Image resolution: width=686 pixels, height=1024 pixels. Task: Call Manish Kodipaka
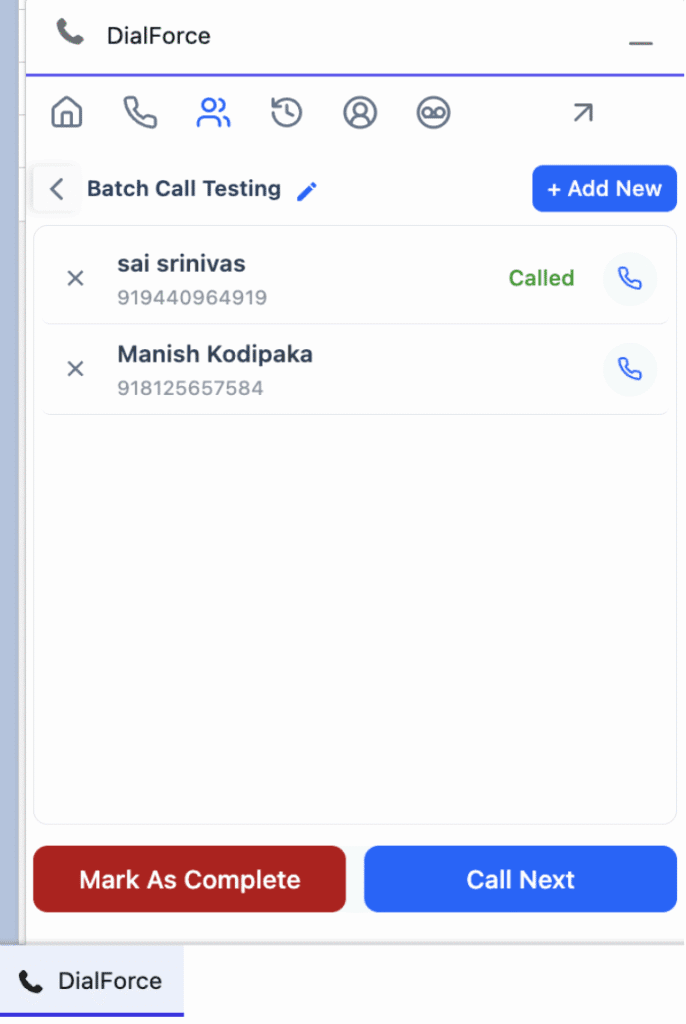[x=630, y=369]
